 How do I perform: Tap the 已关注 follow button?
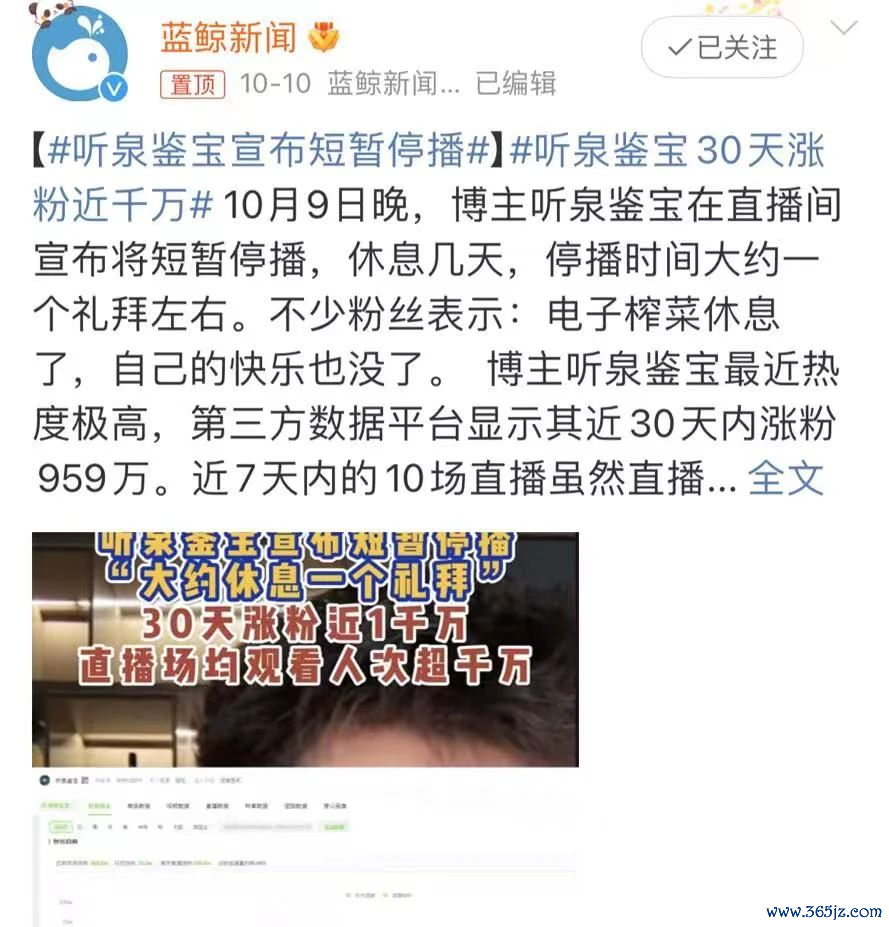[x=722, y=47]
